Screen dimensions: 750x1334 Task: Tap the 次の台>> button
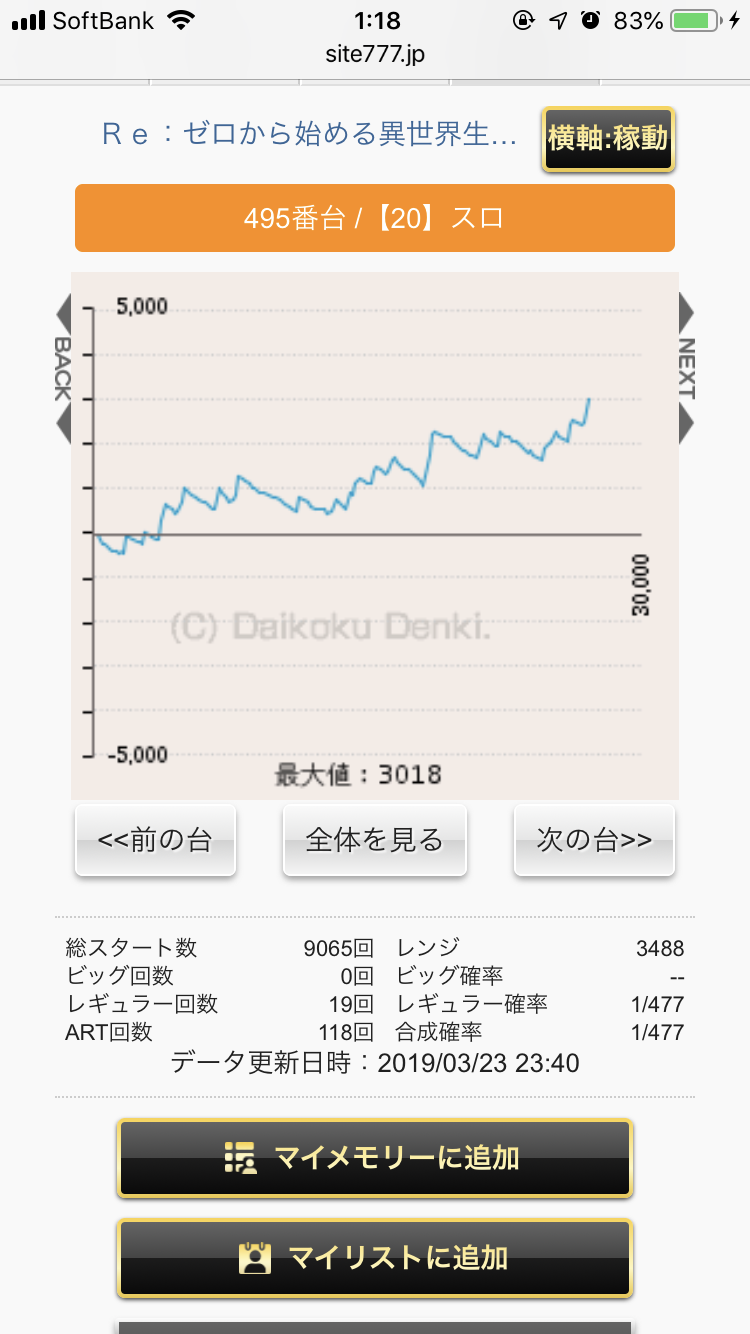[x=593, y=839]
